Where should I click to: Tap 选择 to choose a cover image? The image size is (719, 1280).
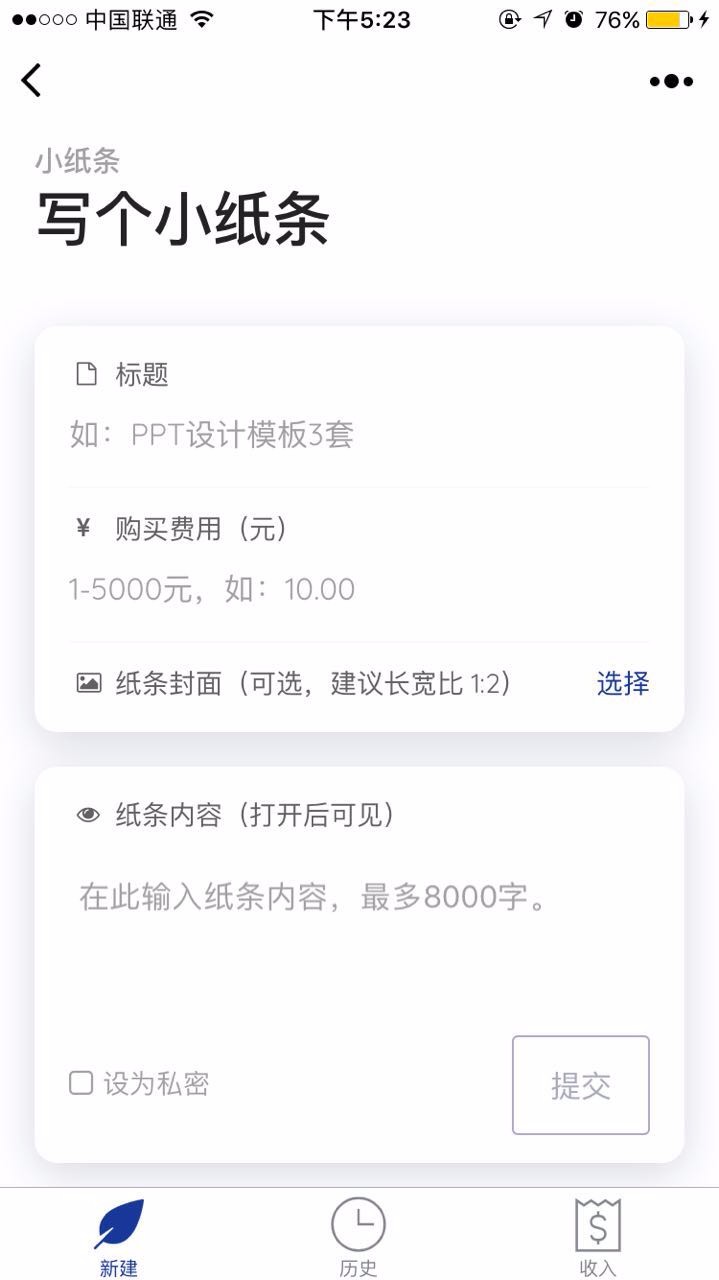coord(623,684)
